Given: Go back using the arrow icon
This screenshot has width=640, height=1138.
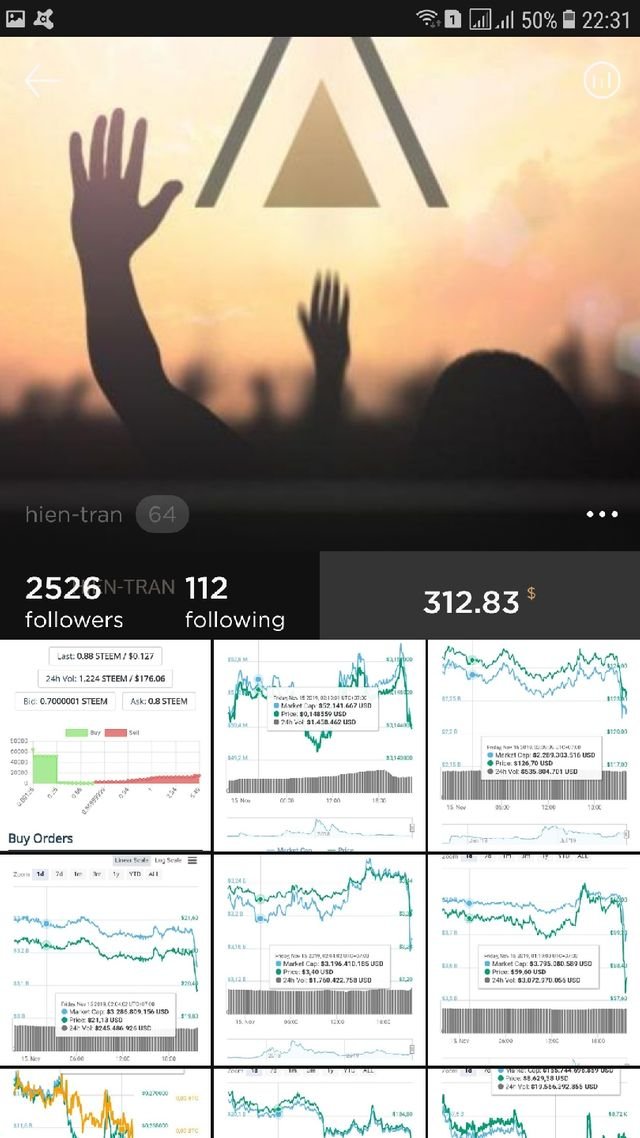Looking at the screenshot, I should coord(42,82).
